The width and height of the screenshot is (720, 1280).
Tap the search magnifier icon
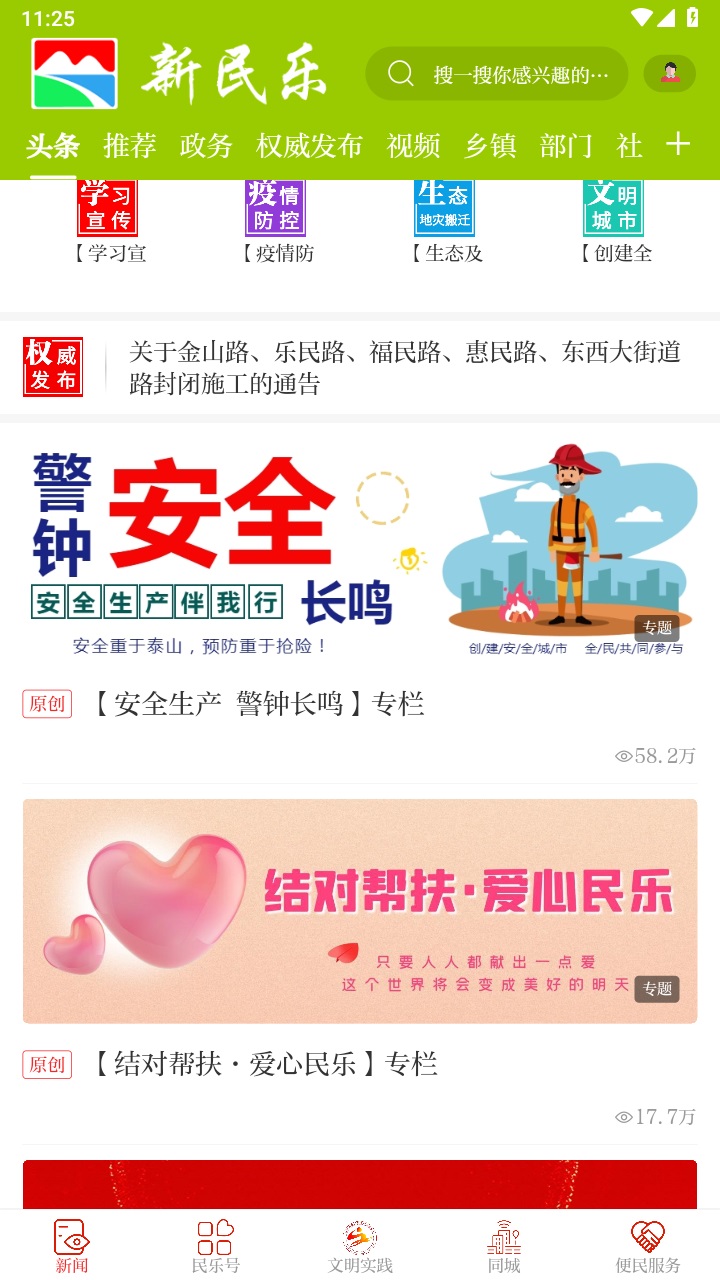tap(400, 73)
